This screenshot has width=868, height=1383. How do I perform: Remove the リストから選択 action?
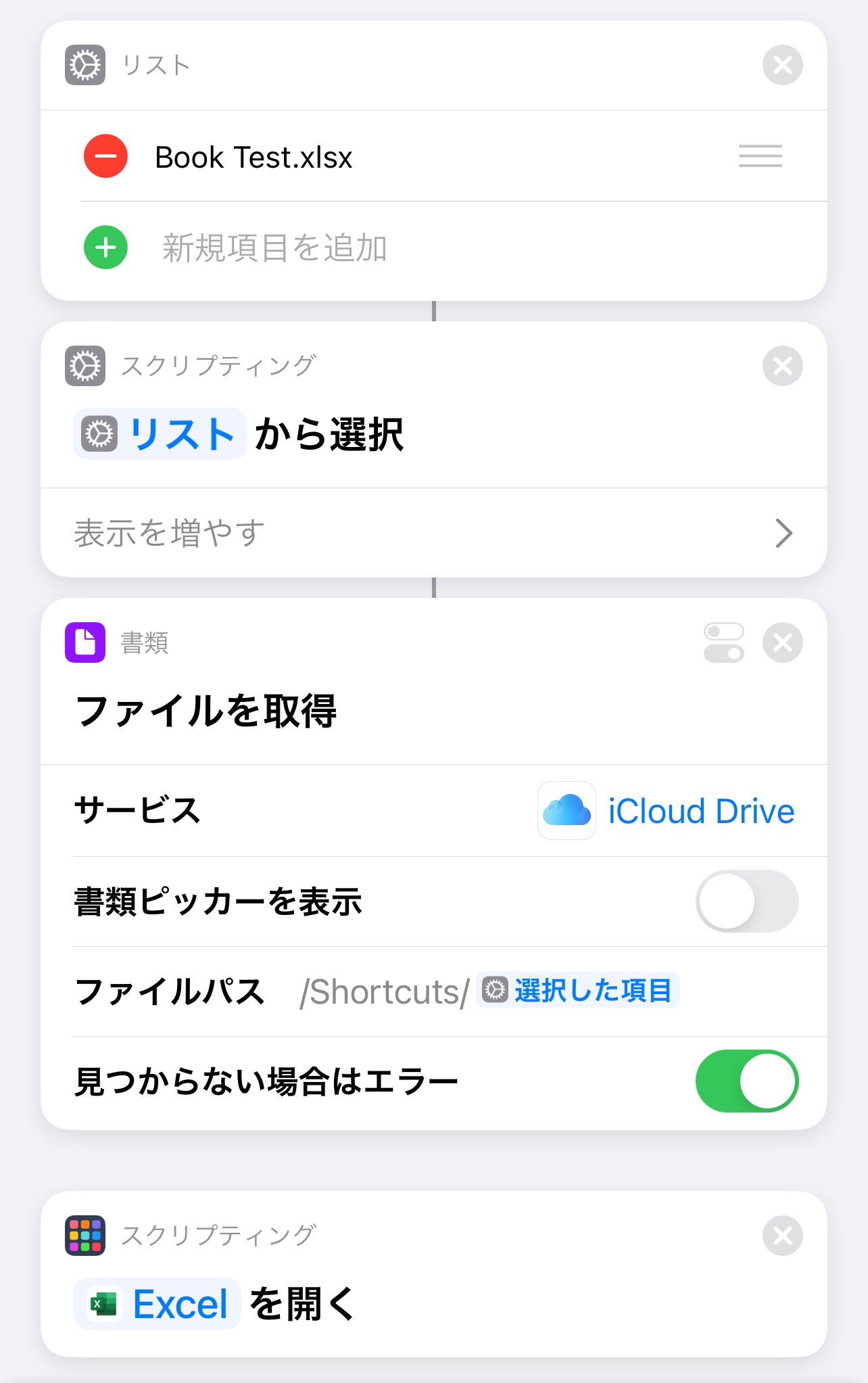pos(782,366)
